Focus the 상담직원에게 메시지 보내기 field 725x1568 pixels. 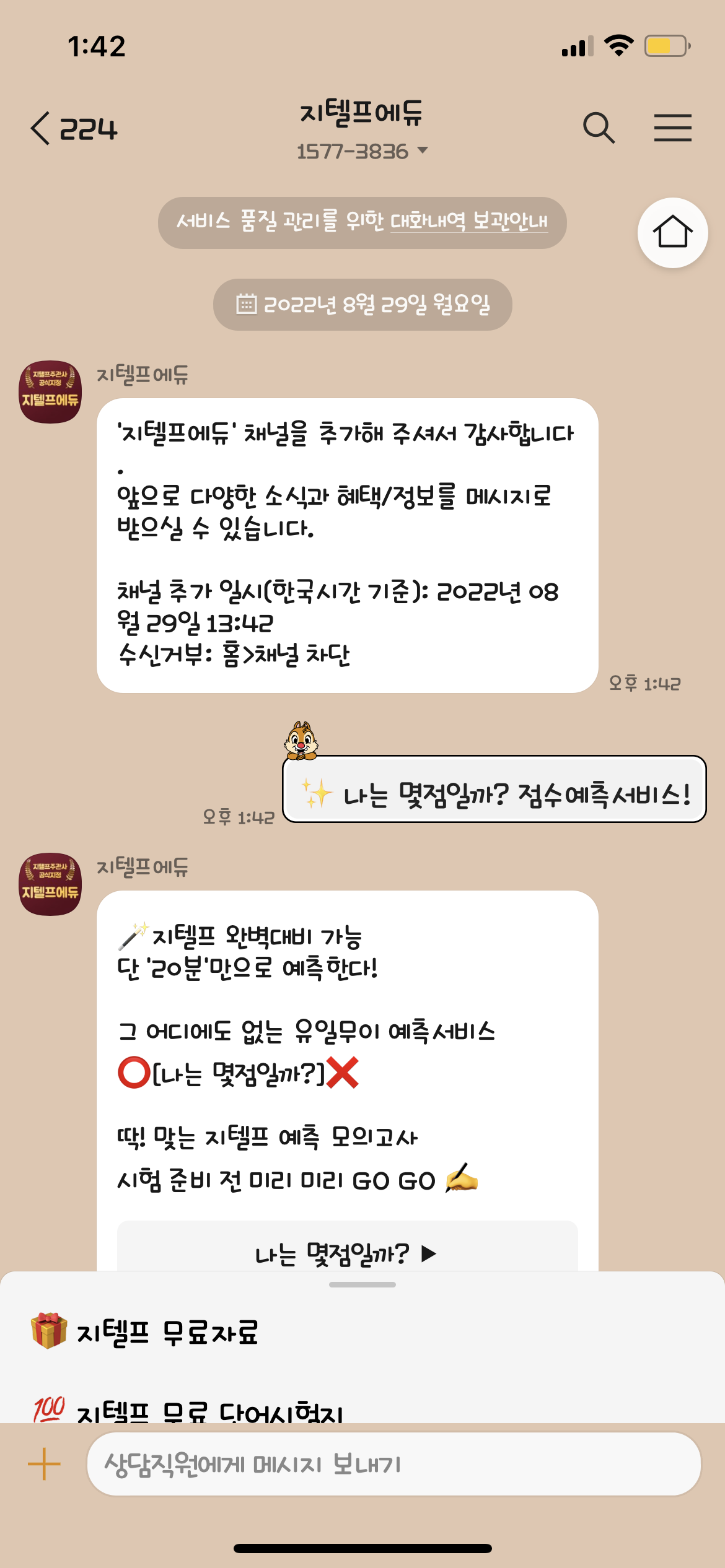(393, 1464)
